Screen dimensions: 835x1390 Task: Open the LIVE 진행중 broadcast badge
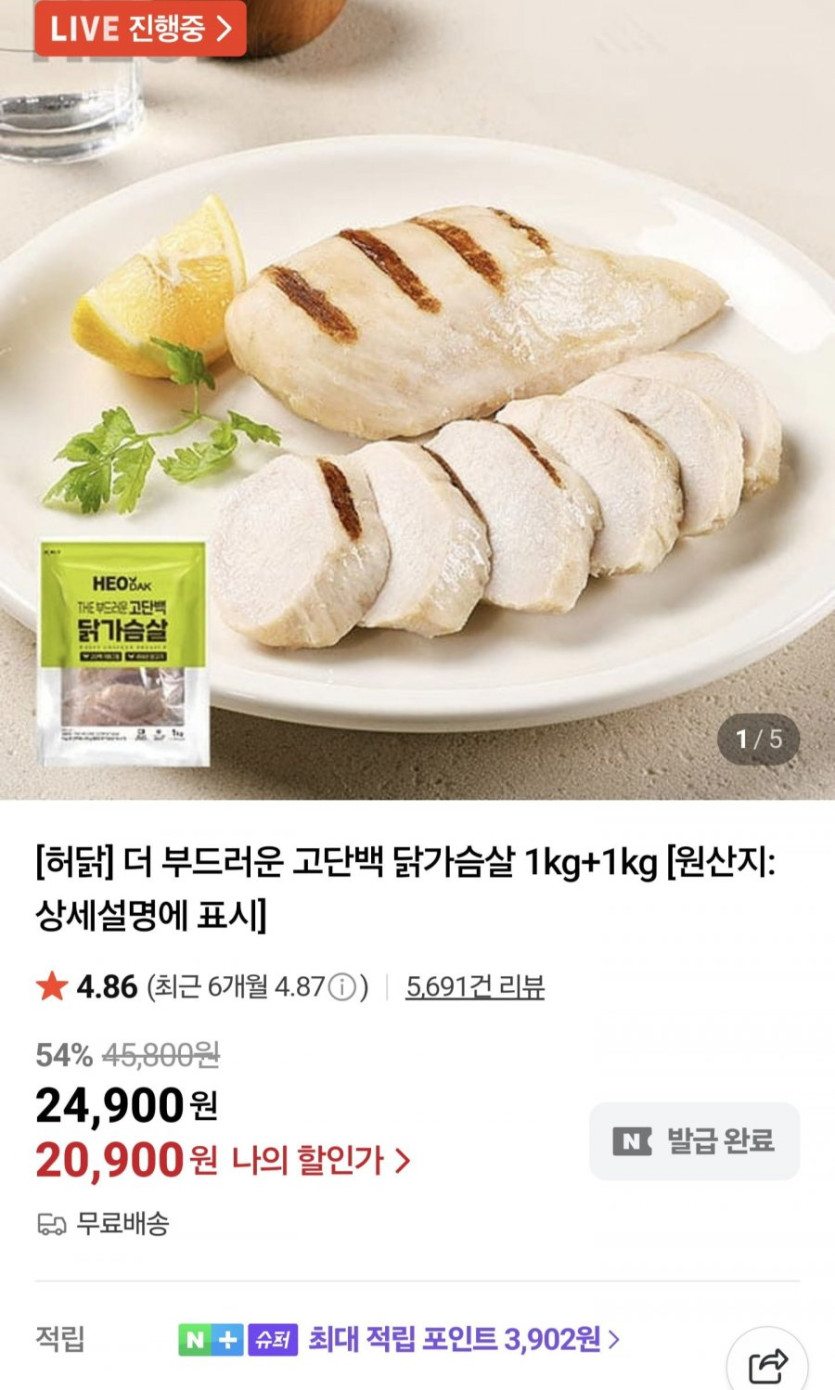[140, 30]
